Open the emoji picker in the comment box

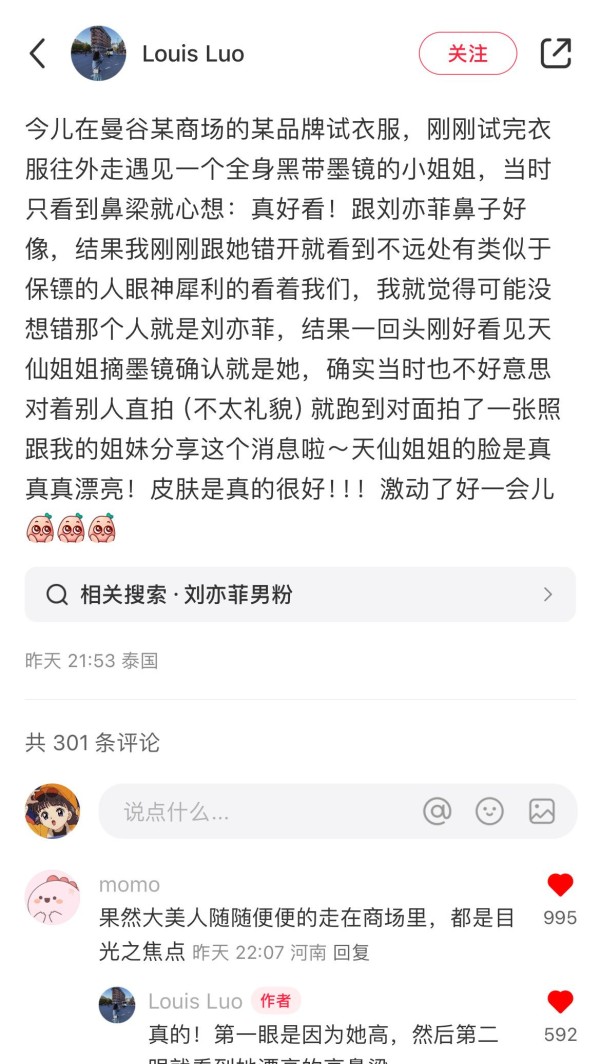click(489, 811)
